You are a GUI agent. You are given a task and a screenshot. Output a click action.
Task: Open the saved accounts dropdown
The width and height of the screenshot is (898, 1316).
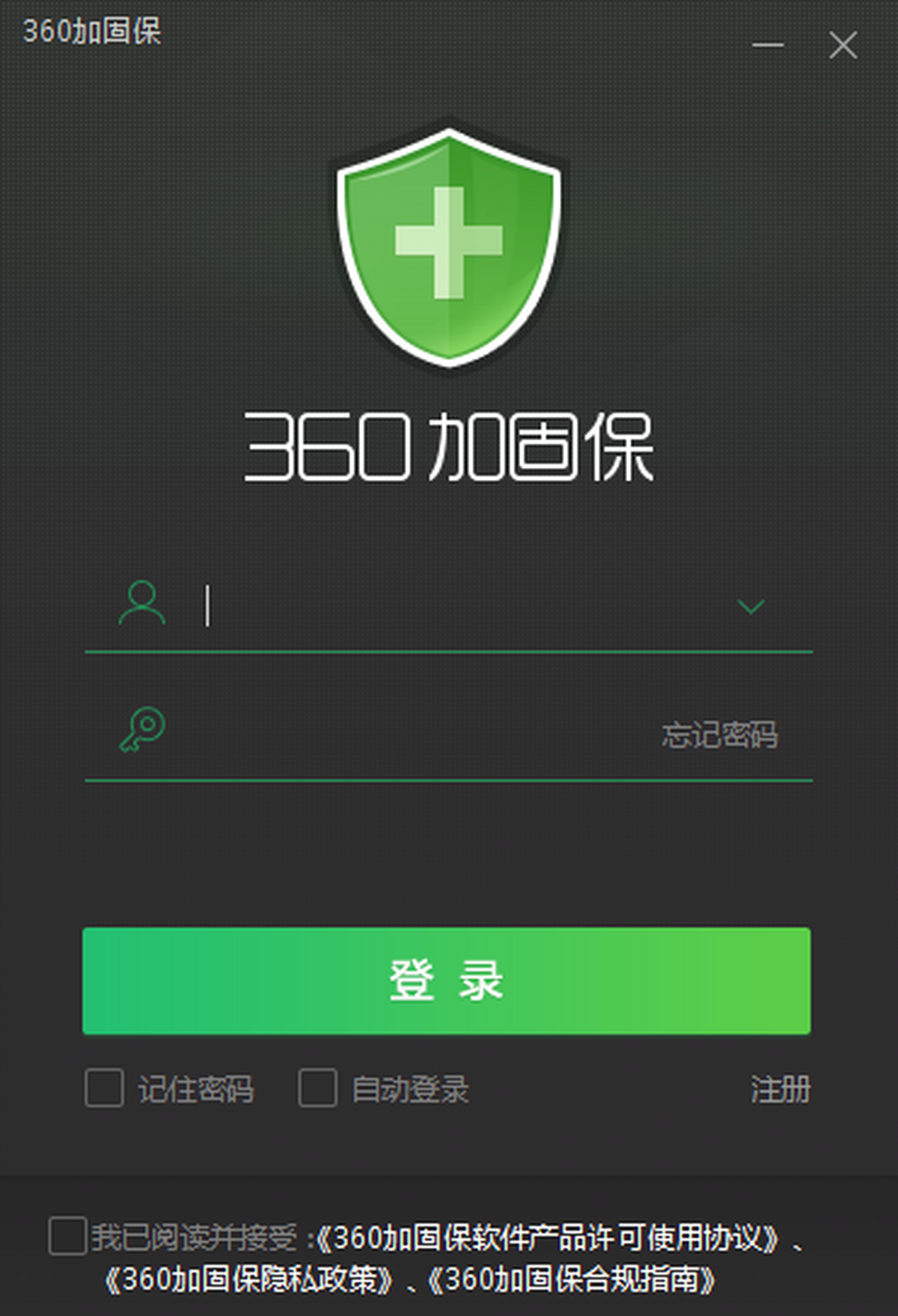click(751, 606)
